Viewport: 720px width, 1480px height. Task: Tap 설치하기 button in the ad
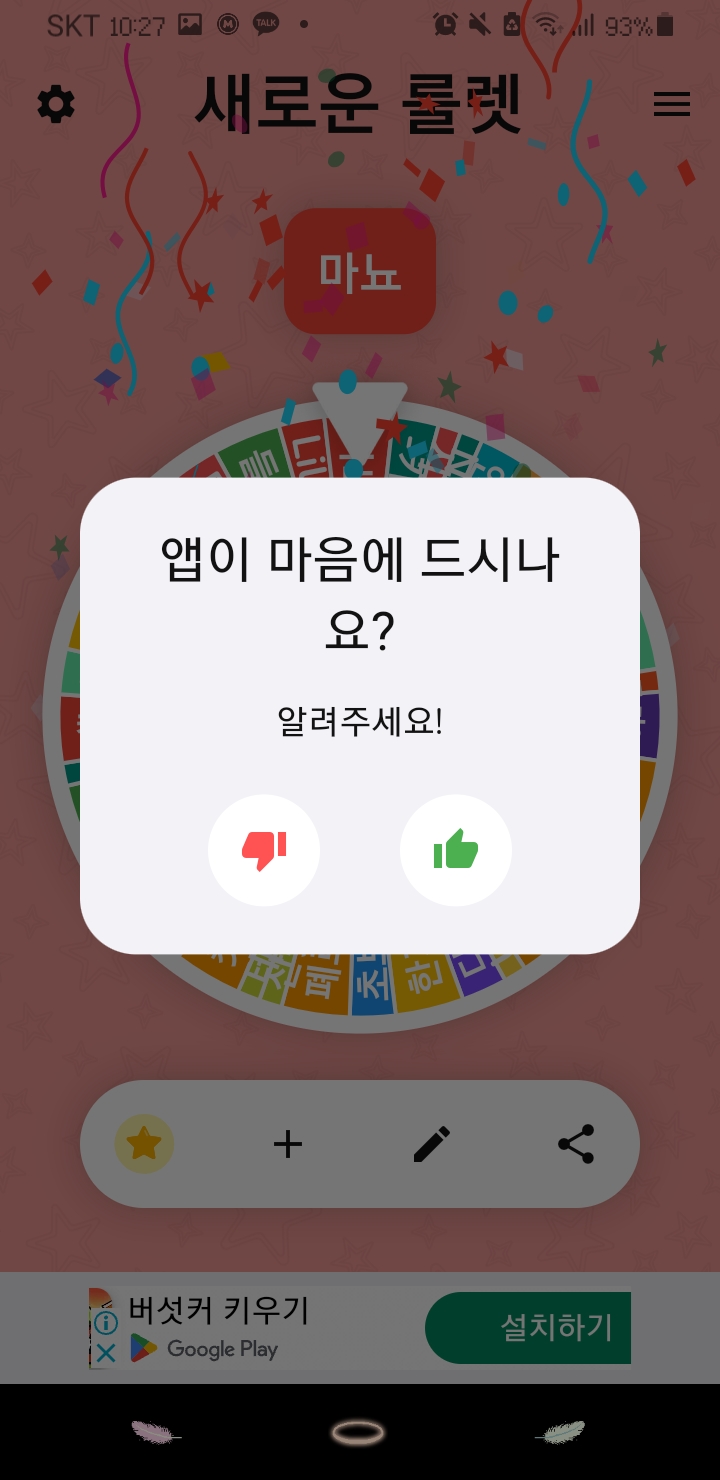[528, 1328]
